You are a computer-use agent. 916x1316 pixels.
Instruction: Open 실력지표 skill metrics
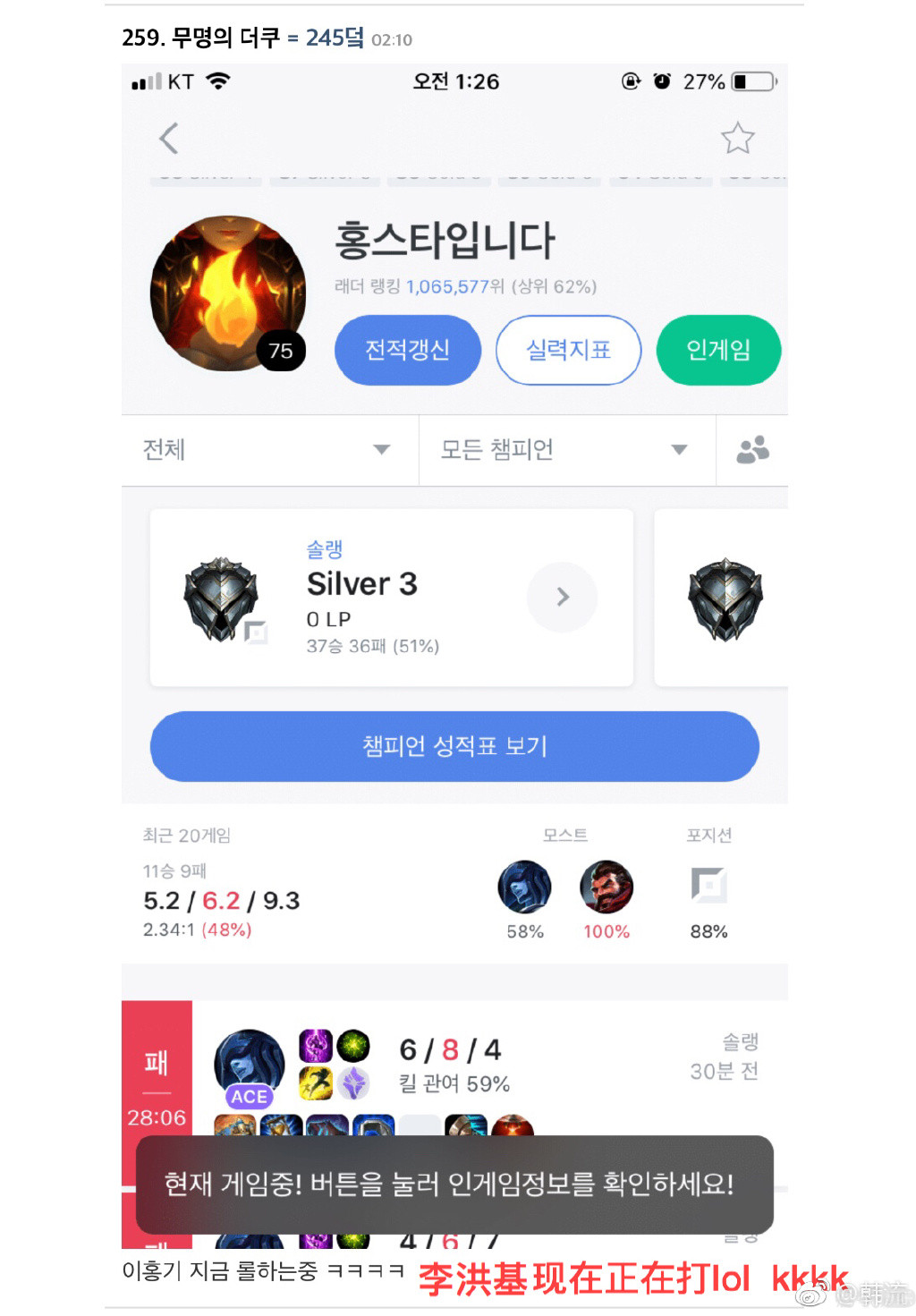pos(568,351)
